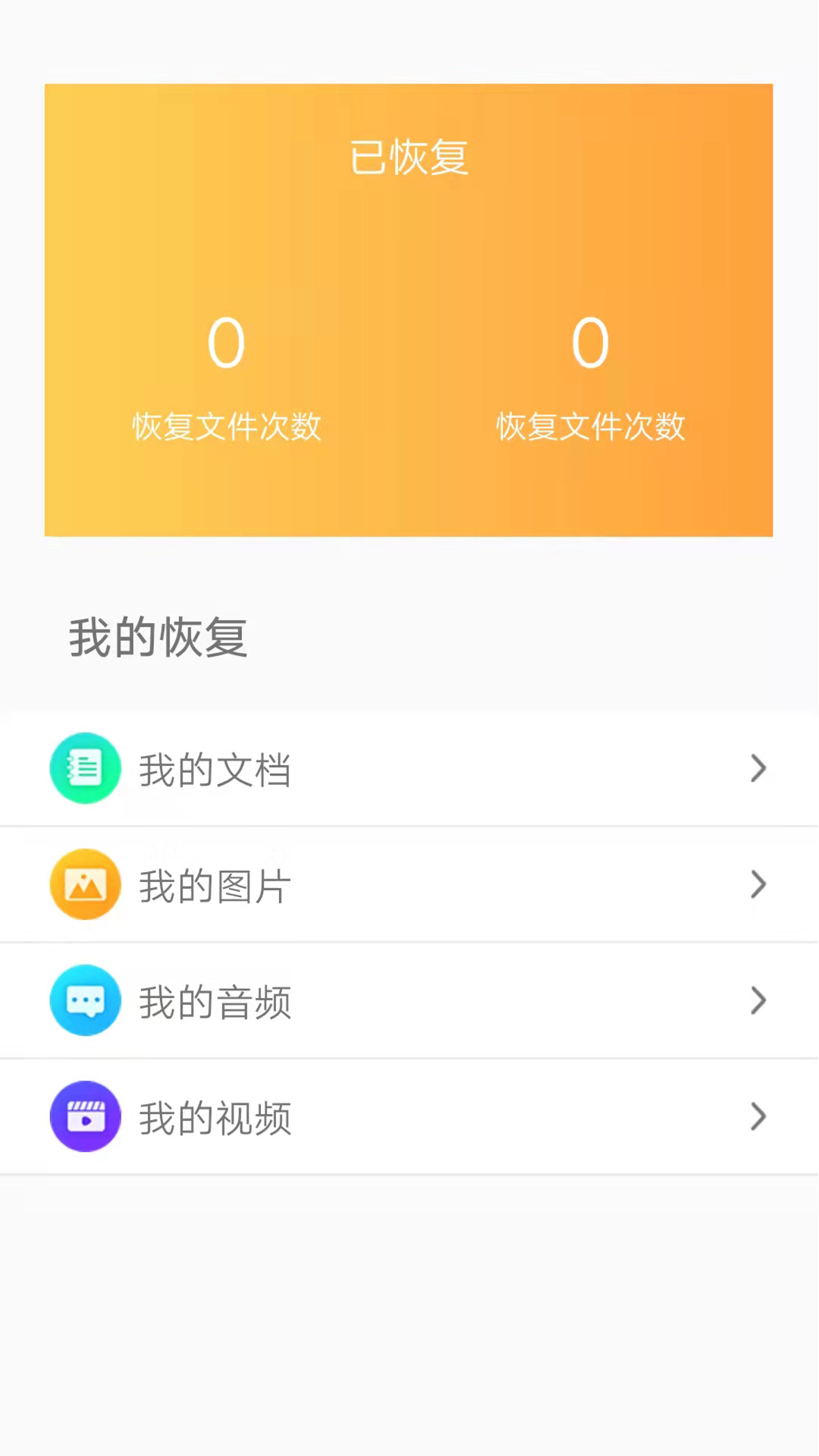Expand the 我的文档 row chevron
The width and height of the screenshot is (819, 1456).
point(758,768)
